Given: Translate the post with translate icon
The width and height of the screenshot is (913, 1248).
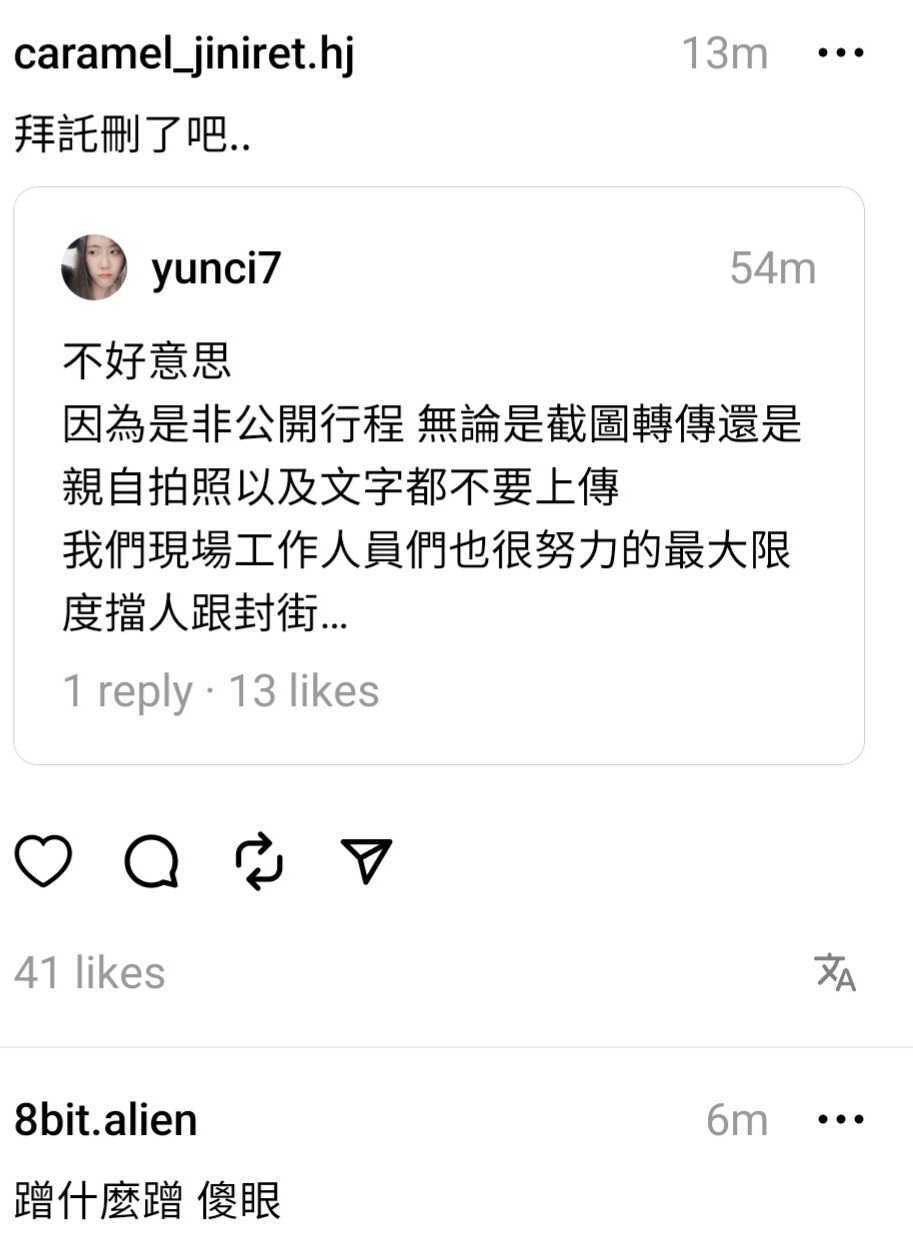Looking at the screenshot, I should pyautogui.click(x=835, y=972).
